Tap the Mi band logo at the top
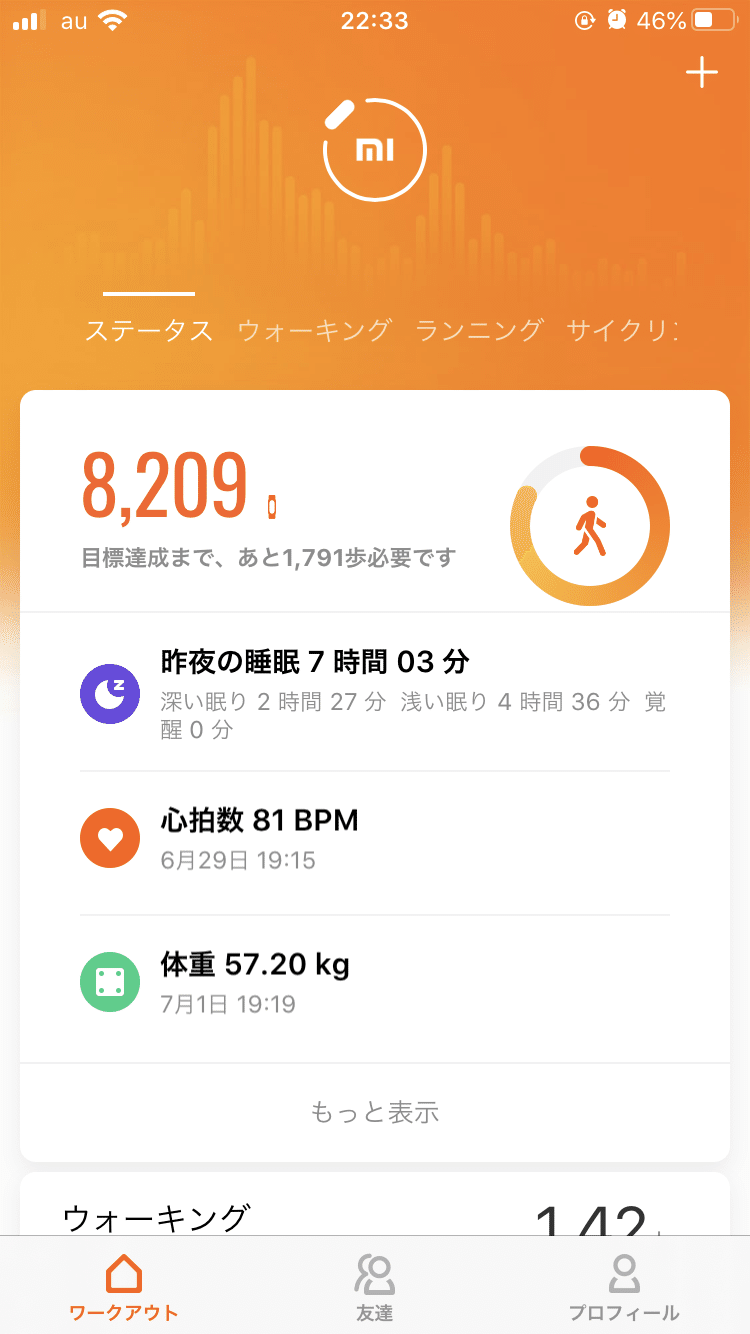Image resolution: width=750 pixels, height=1334 pixels. 375,150
